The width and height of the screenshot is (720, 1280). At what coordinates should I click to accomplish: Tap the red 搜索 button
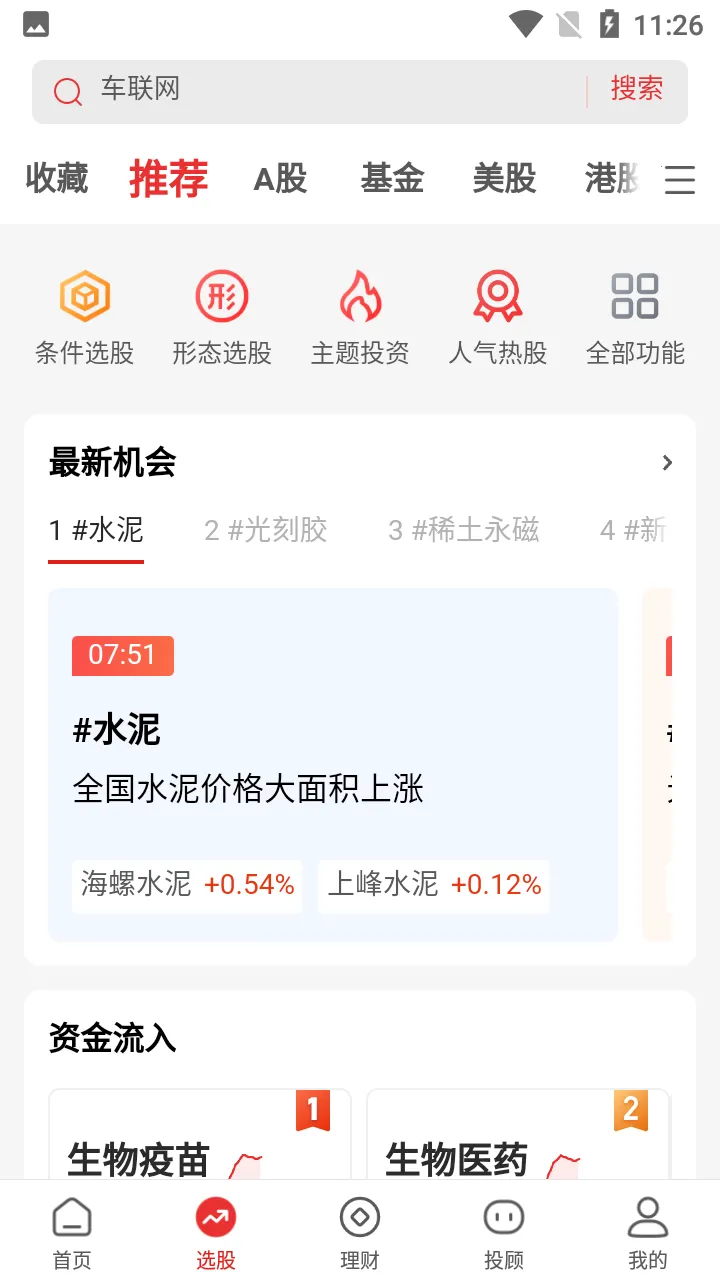click(636, 90)
